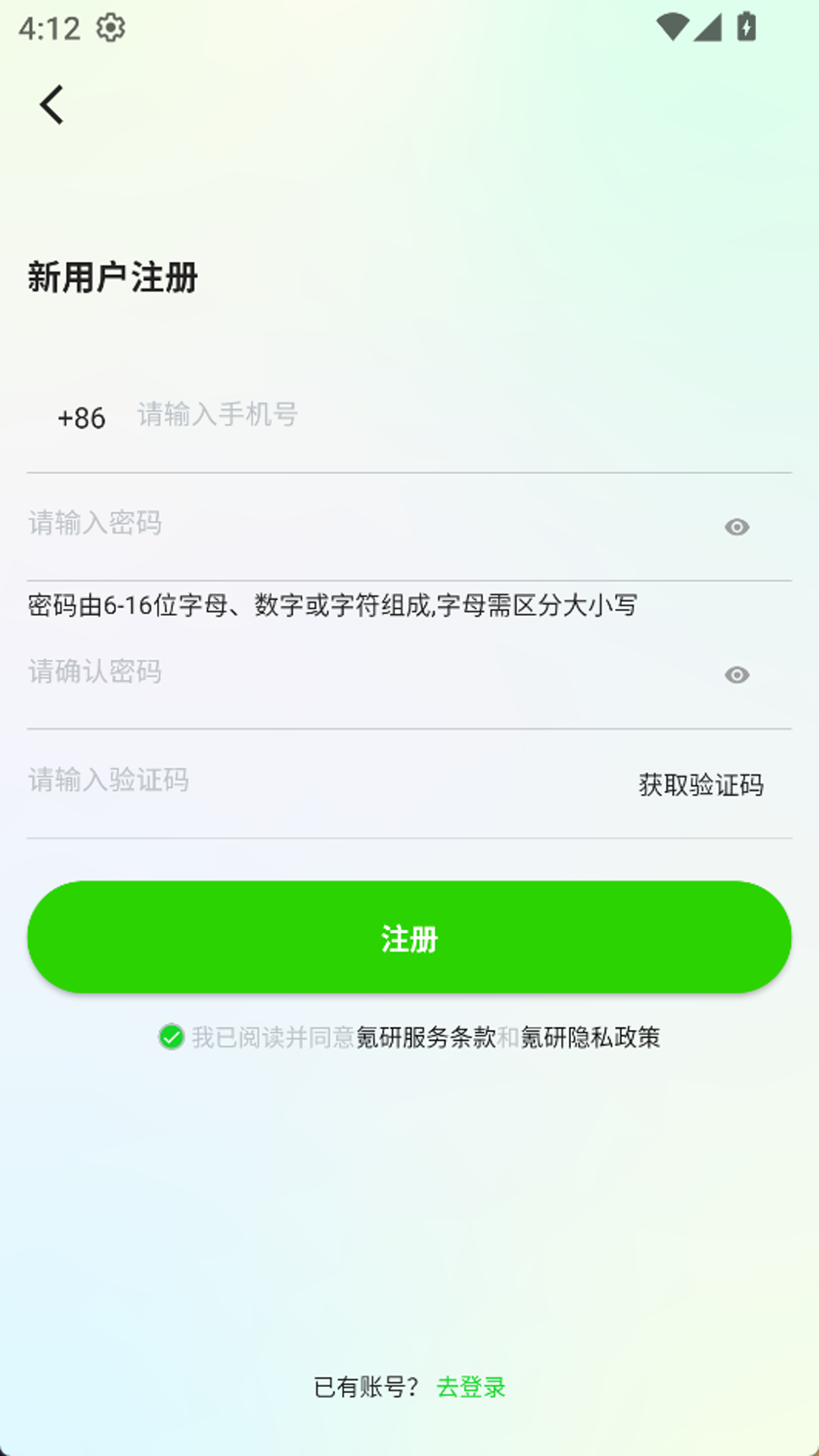819x1456 pixels.
Task: Click the battery charging indicator
Action: pos(745,26)
